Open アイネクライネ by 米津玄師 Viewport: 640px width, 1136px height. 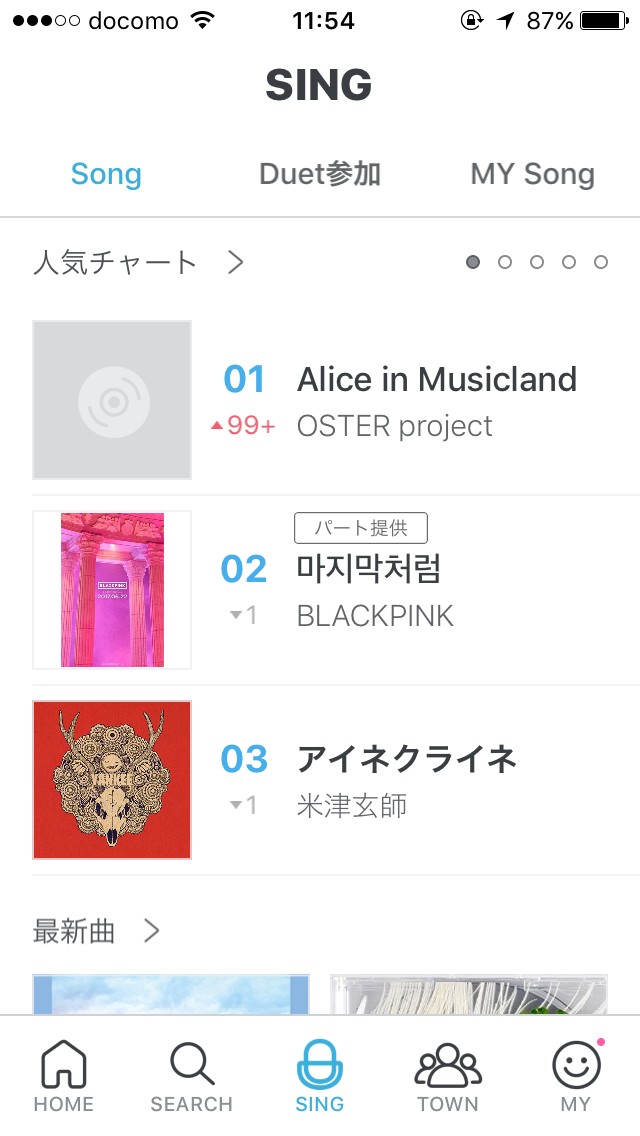[336, 780]
